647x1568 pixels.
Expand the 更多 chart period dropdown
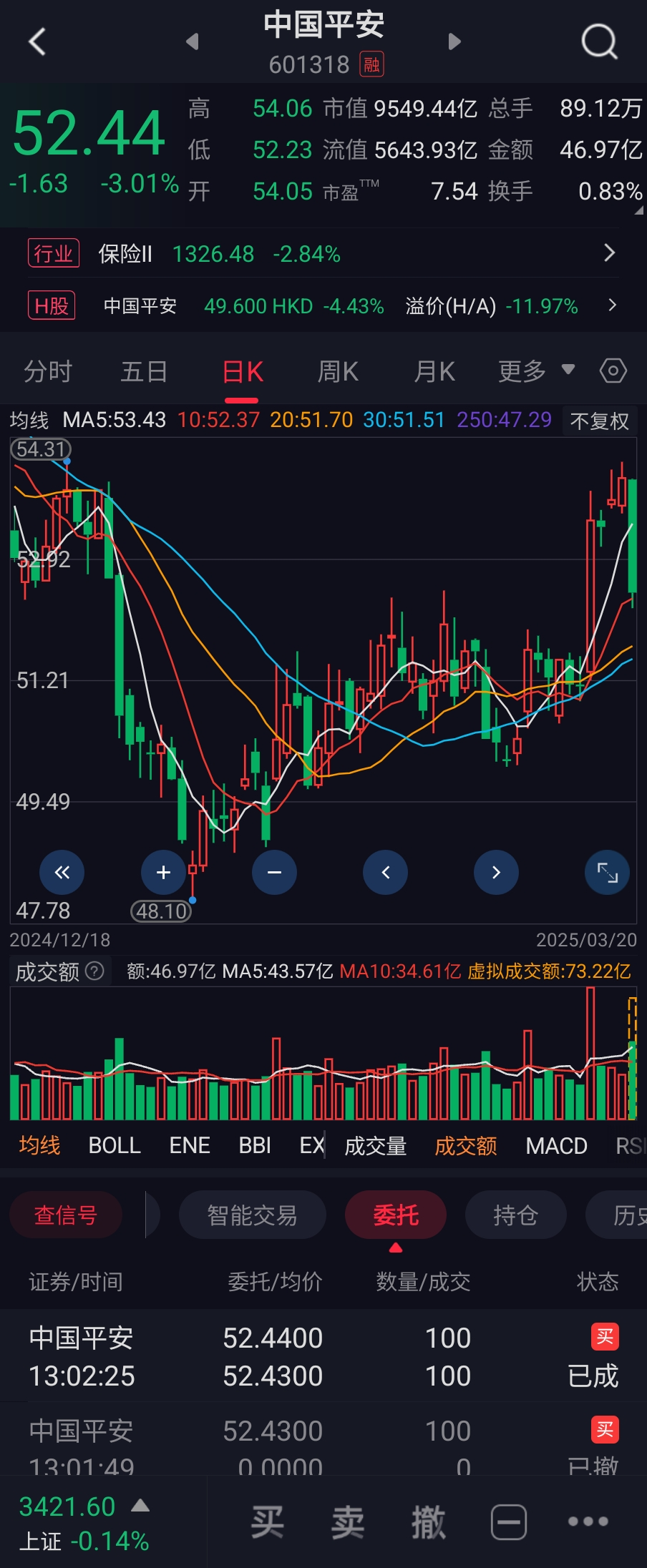pos(535,371)
